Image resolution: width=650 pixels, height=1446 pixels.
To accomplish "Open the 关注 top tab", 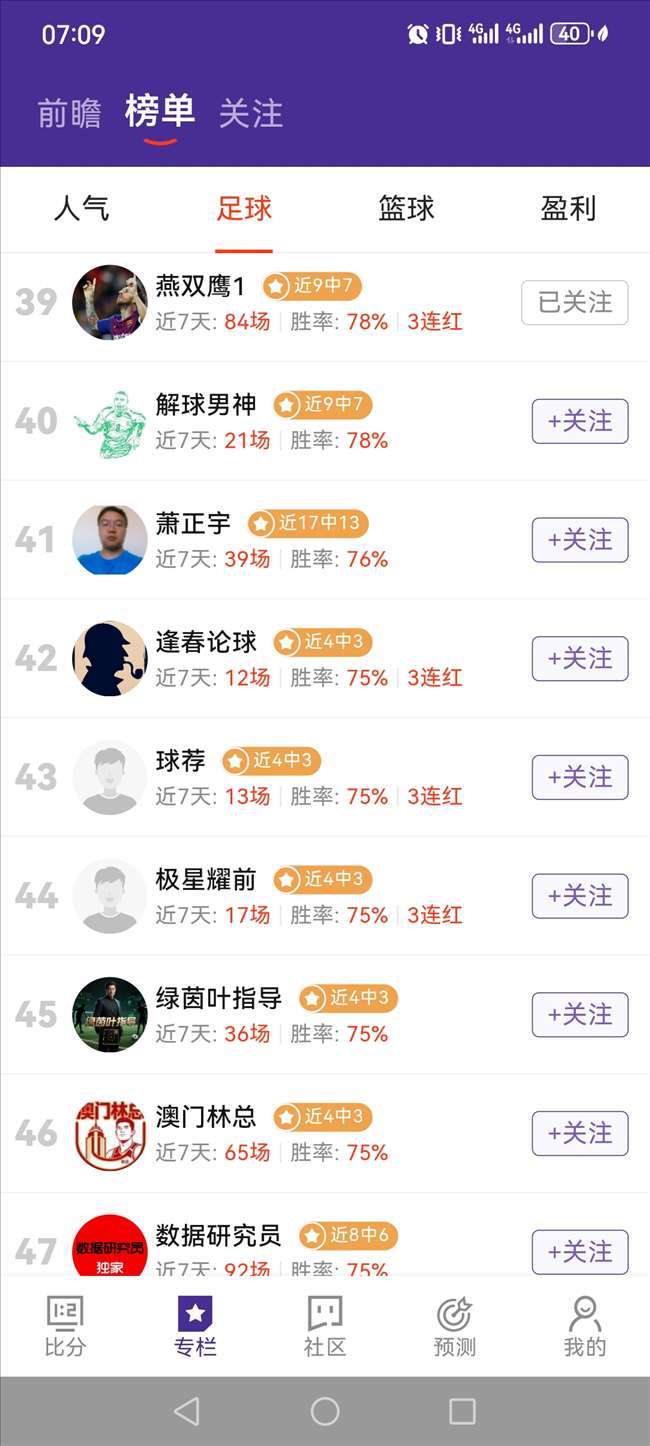I will point(251,113).
